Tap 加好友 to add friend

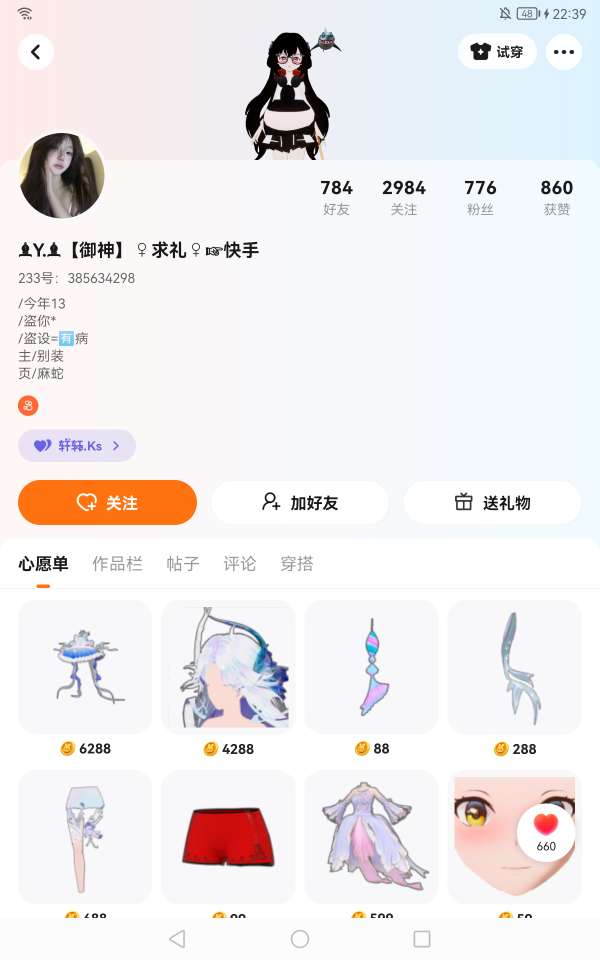click(x=300, y=503)
